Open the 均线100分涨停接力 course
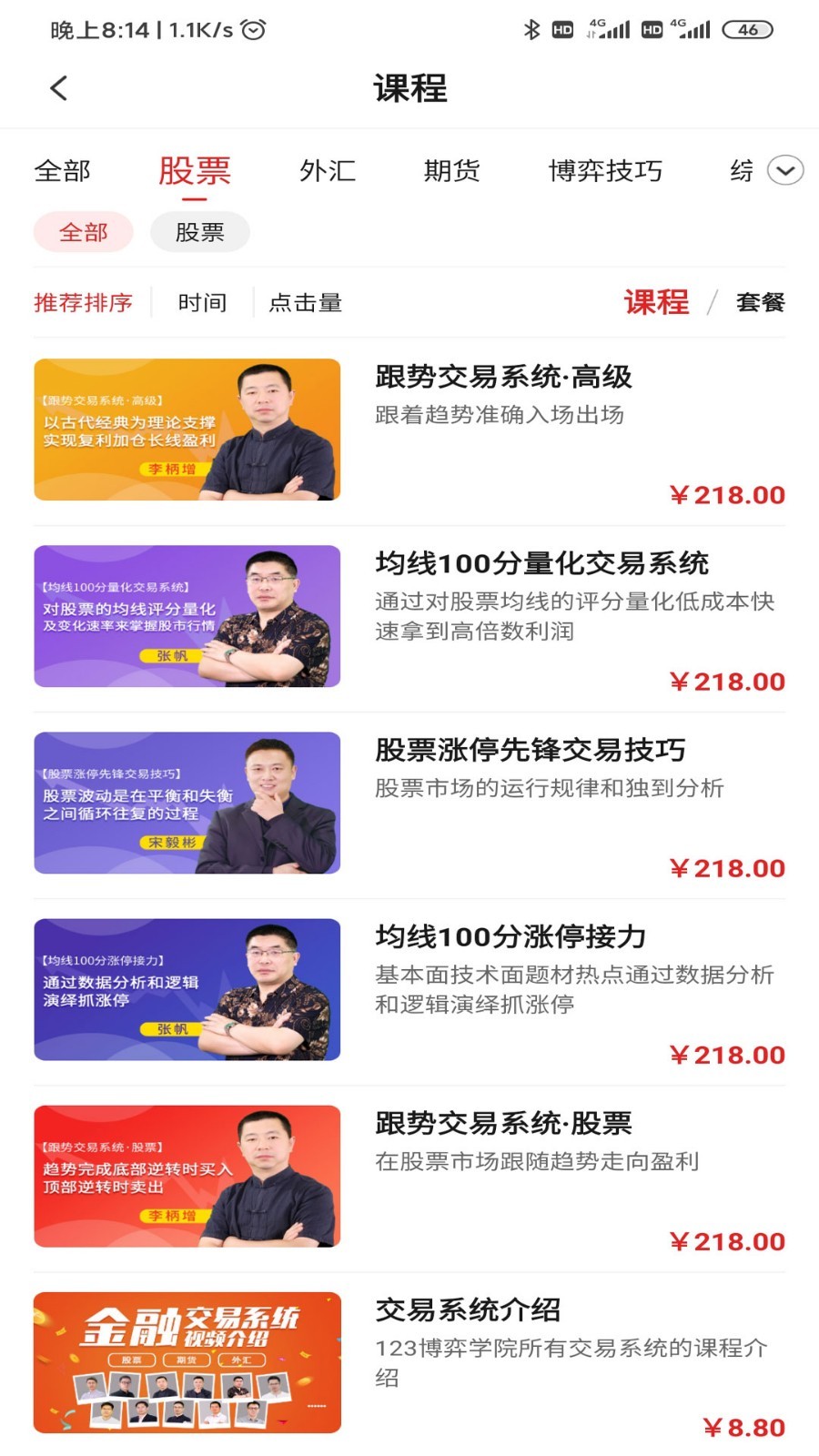This screenshot has height=1456, width=819. [511, 936]
